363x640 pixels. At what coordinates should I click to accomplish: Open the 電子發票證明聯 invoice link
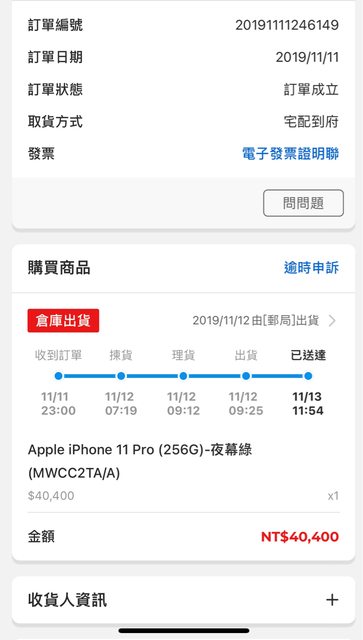[x=290, y=154]
